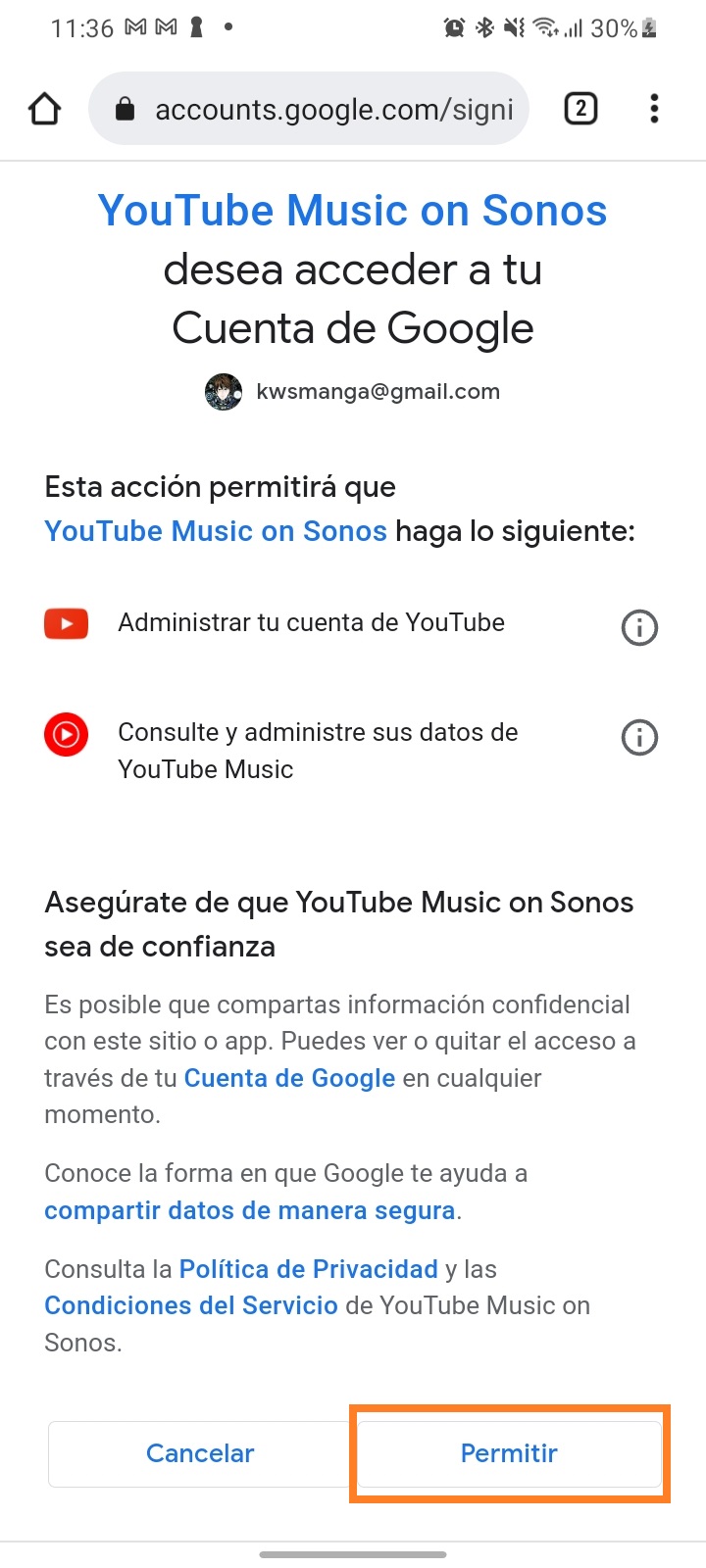Tap the Cancelar button

[200, 1453]
